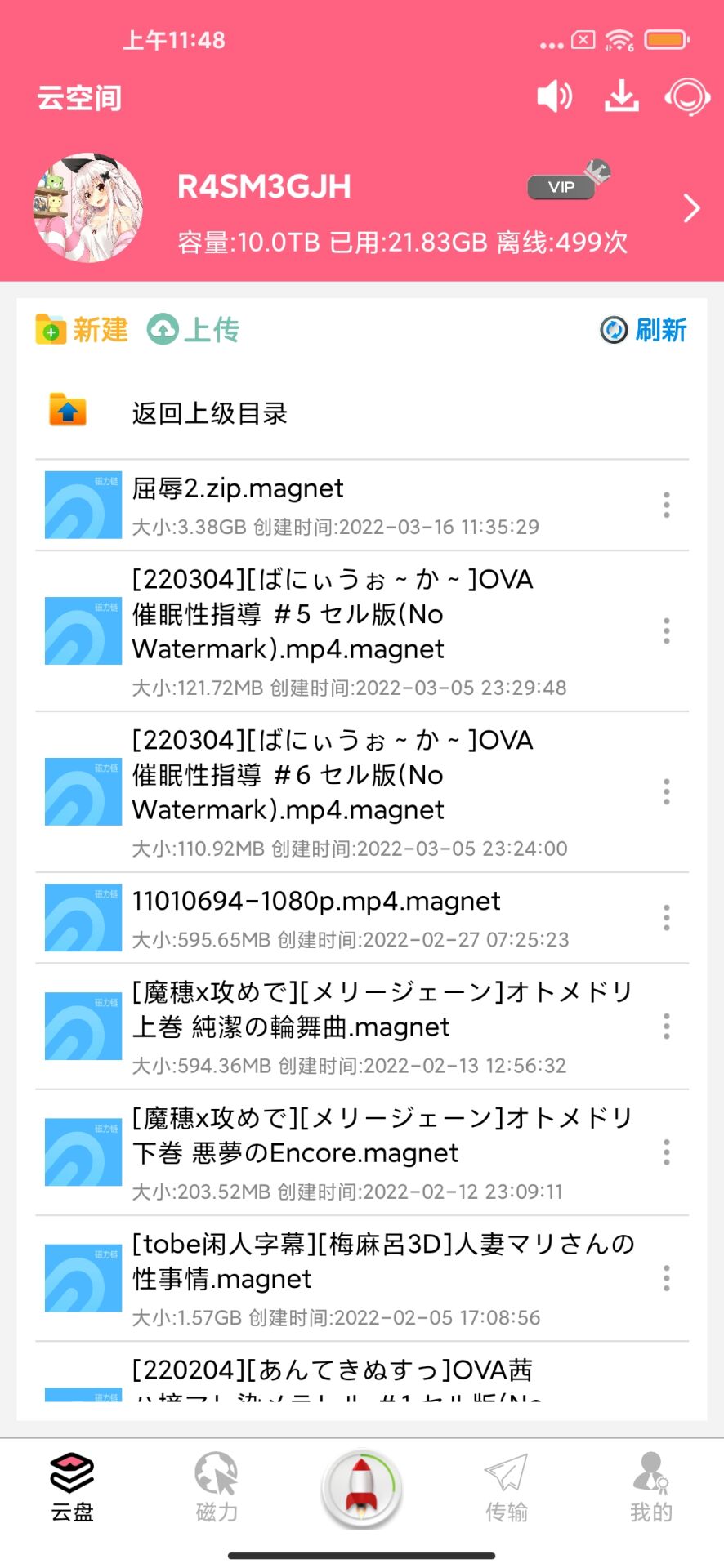Tap the VIP badge
This screenshot has height=1568, width=724.
coord(561,187)
